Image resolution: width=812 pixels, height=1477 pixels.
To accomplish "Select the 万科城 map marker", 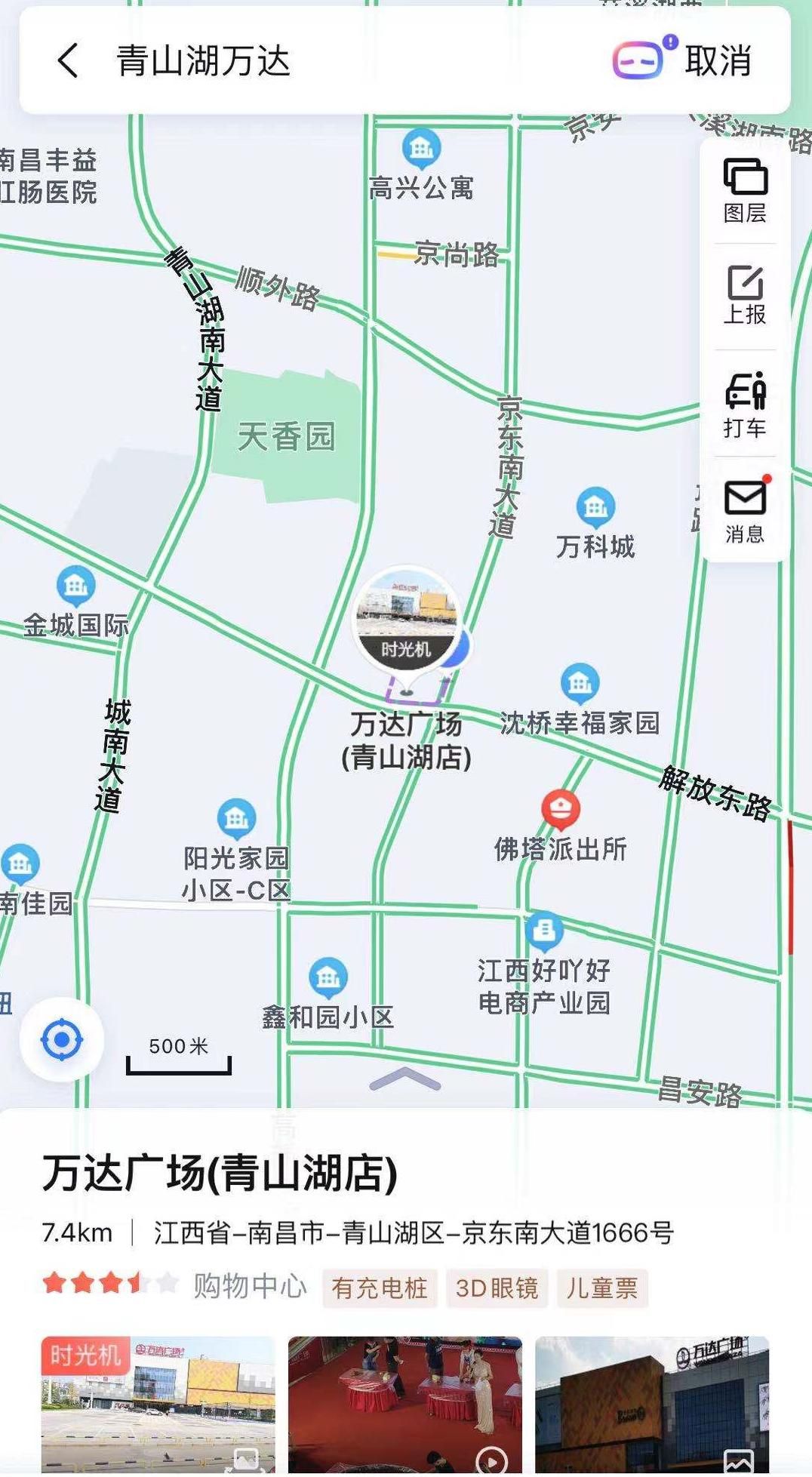I will (595, 525).
